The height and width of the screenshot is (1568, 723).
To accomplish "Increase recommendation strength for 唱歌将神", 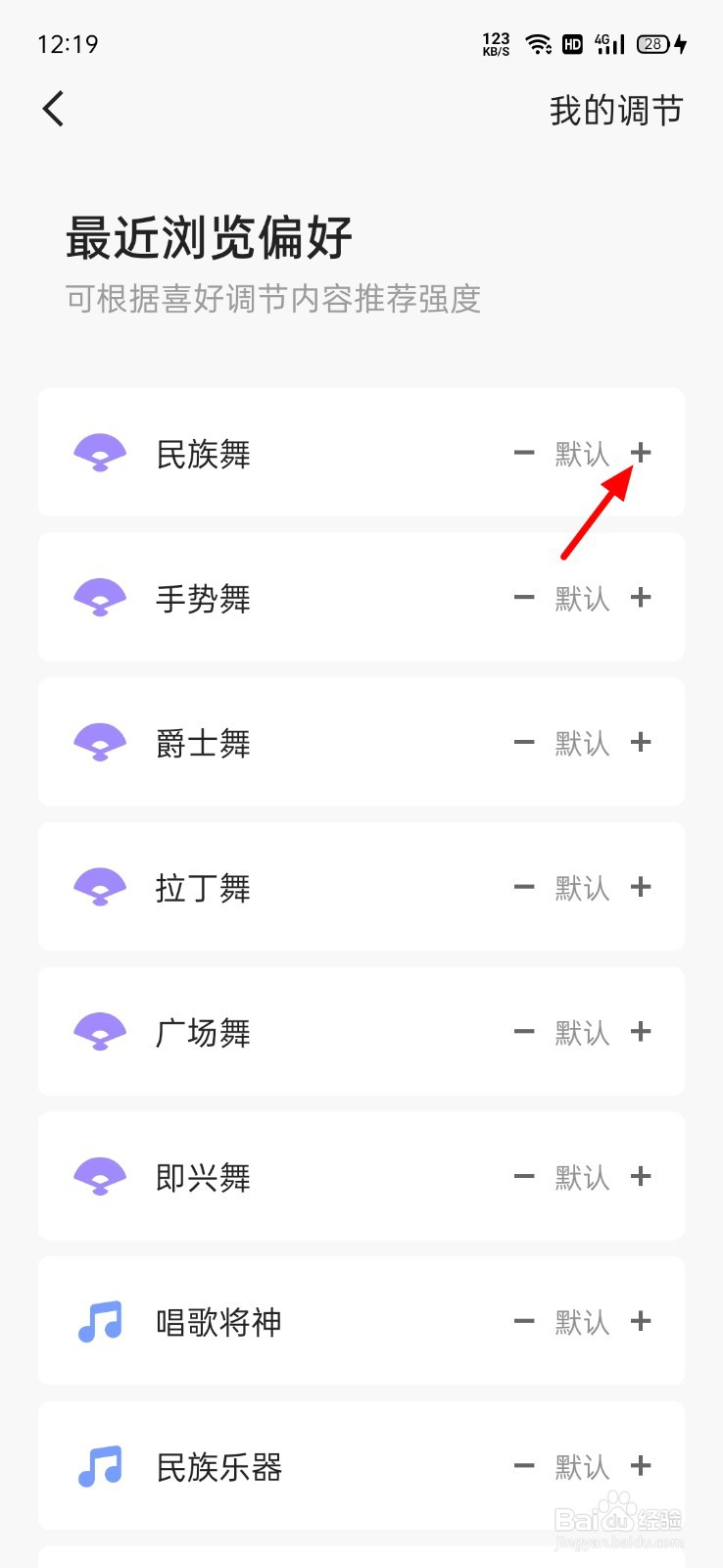I will (x=641, y=1321).
